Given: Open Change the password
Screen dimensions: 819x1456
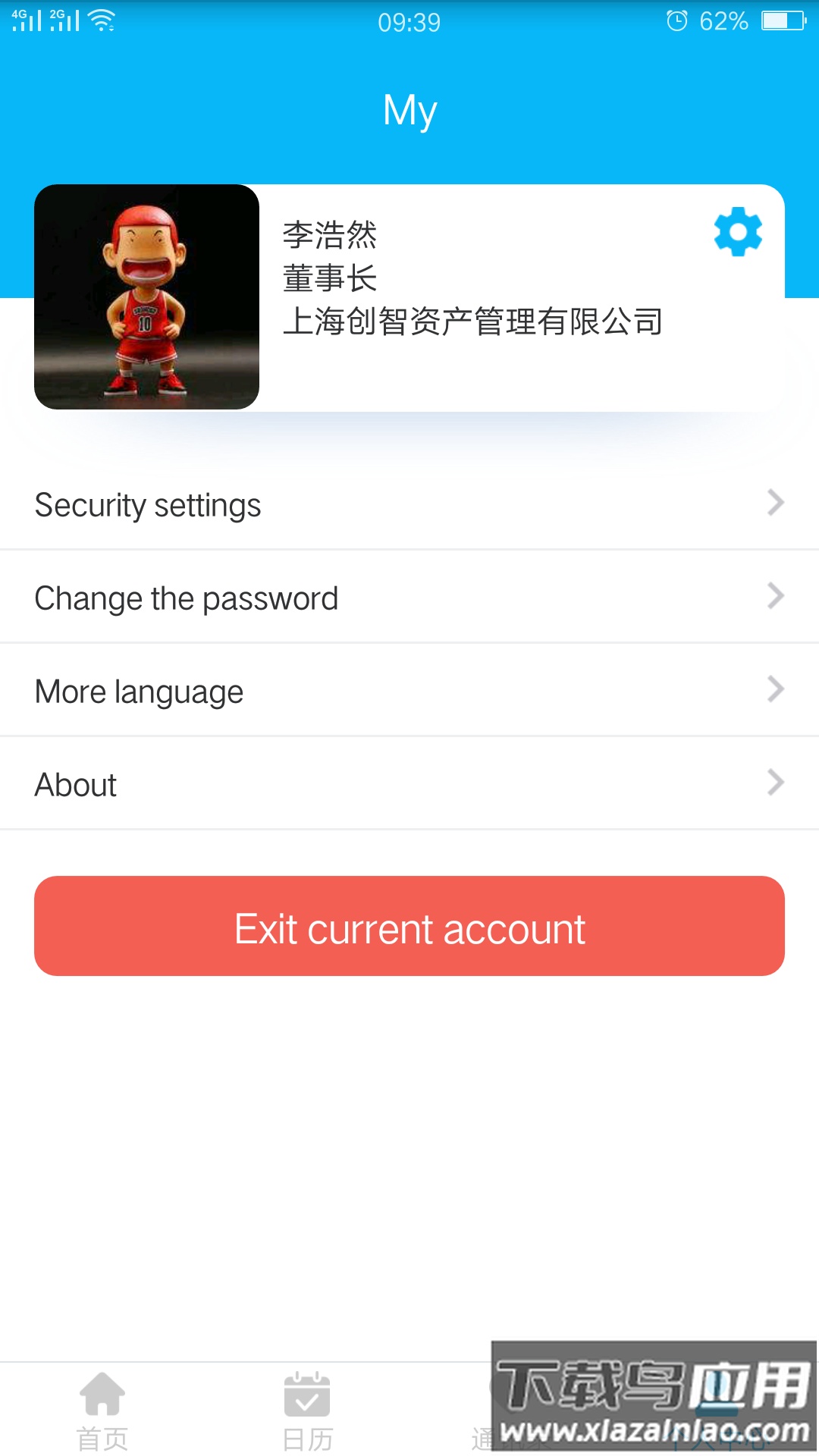Looking at the screenshot, I should pyautogui.click(x=409, y=598).
